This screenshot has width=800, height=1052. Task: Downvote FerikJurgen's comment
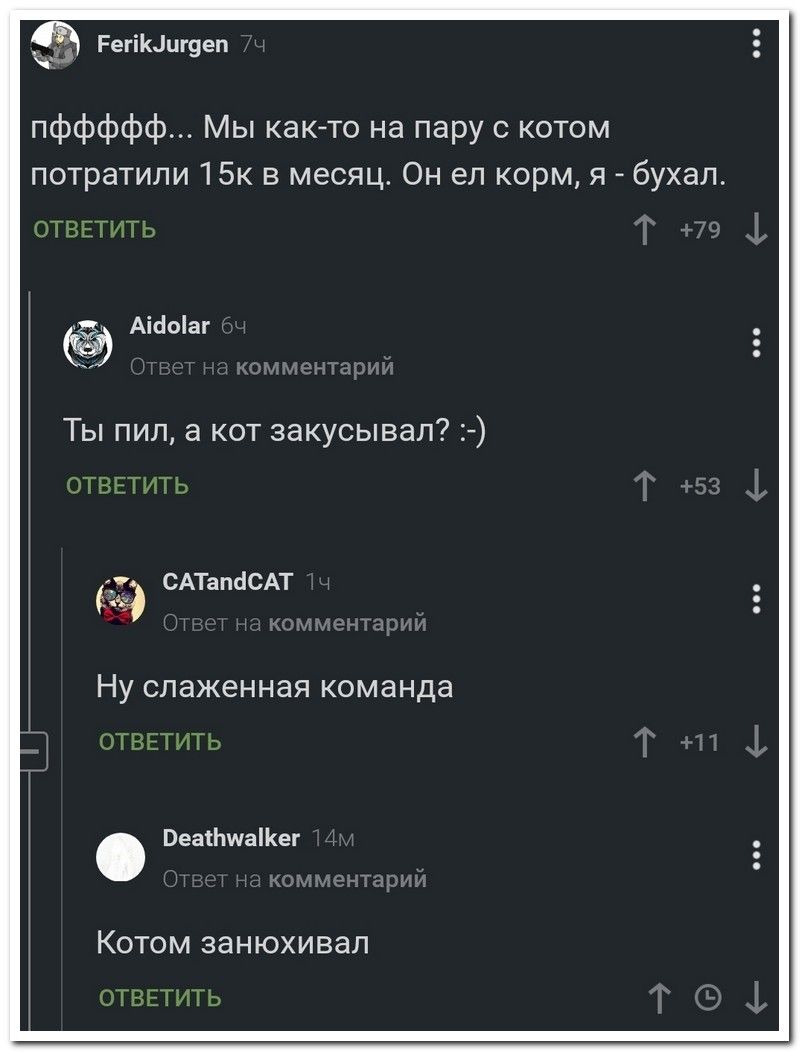click(757, 231)
